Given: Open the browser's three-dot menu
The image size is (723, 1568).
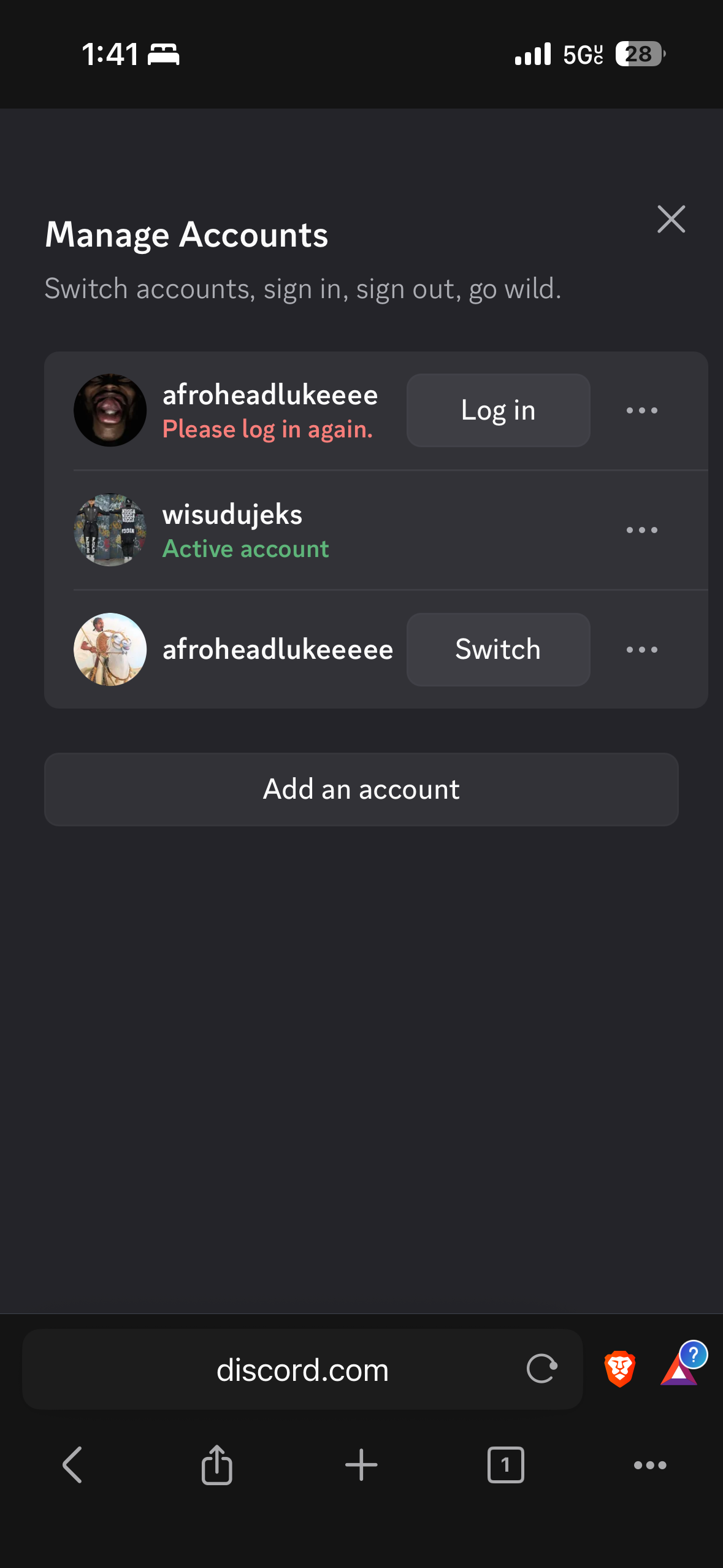Looking at the screenshot, I should [x=650, y=1465].
